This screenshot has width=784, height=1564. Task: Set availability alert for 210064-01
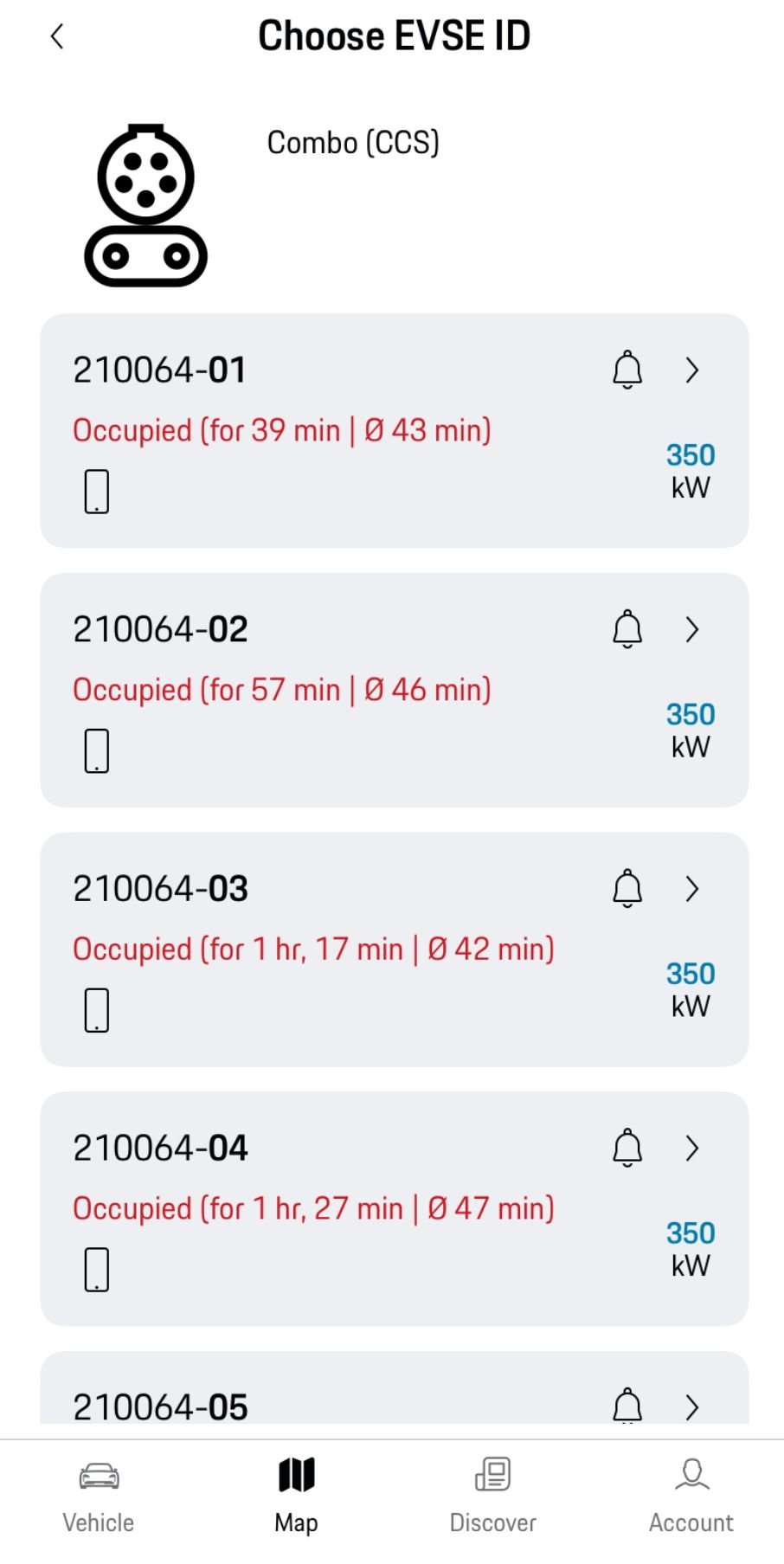coord(627,370)
